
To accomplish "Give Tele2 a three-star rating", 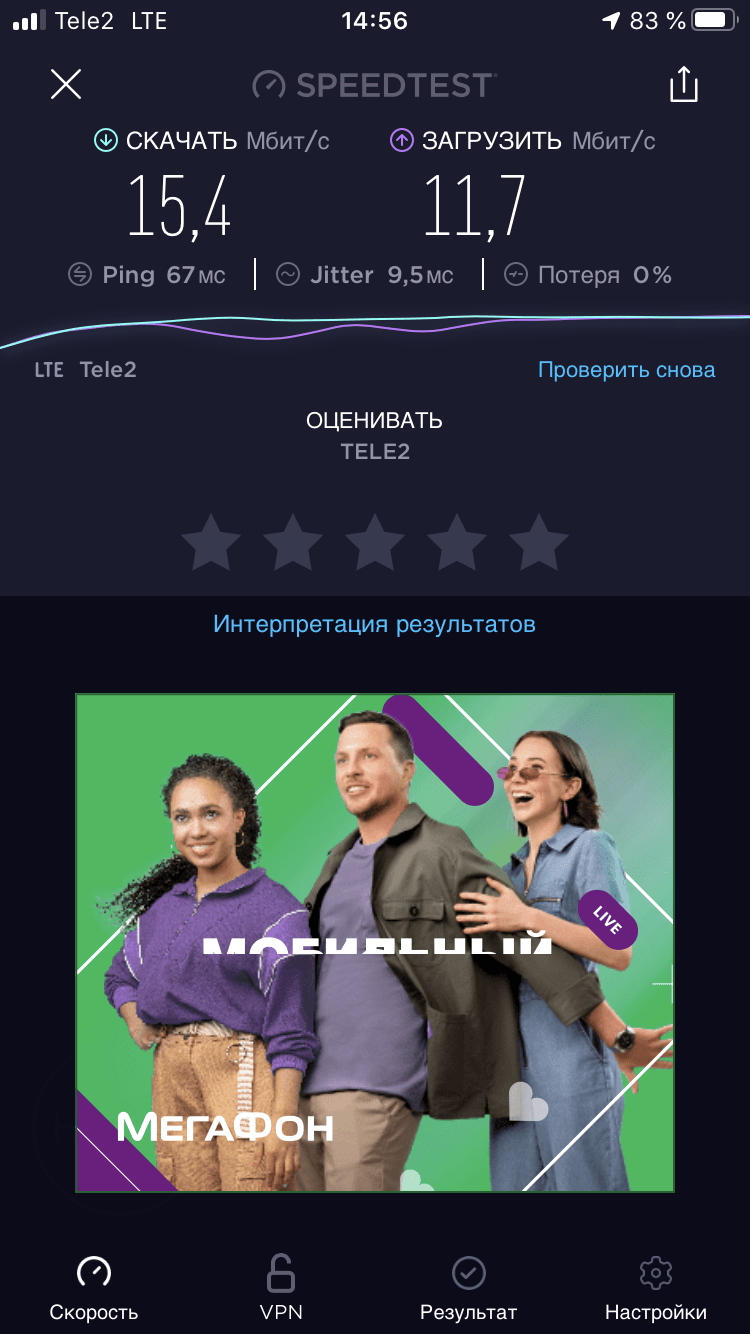I will [x=375, y=543].
